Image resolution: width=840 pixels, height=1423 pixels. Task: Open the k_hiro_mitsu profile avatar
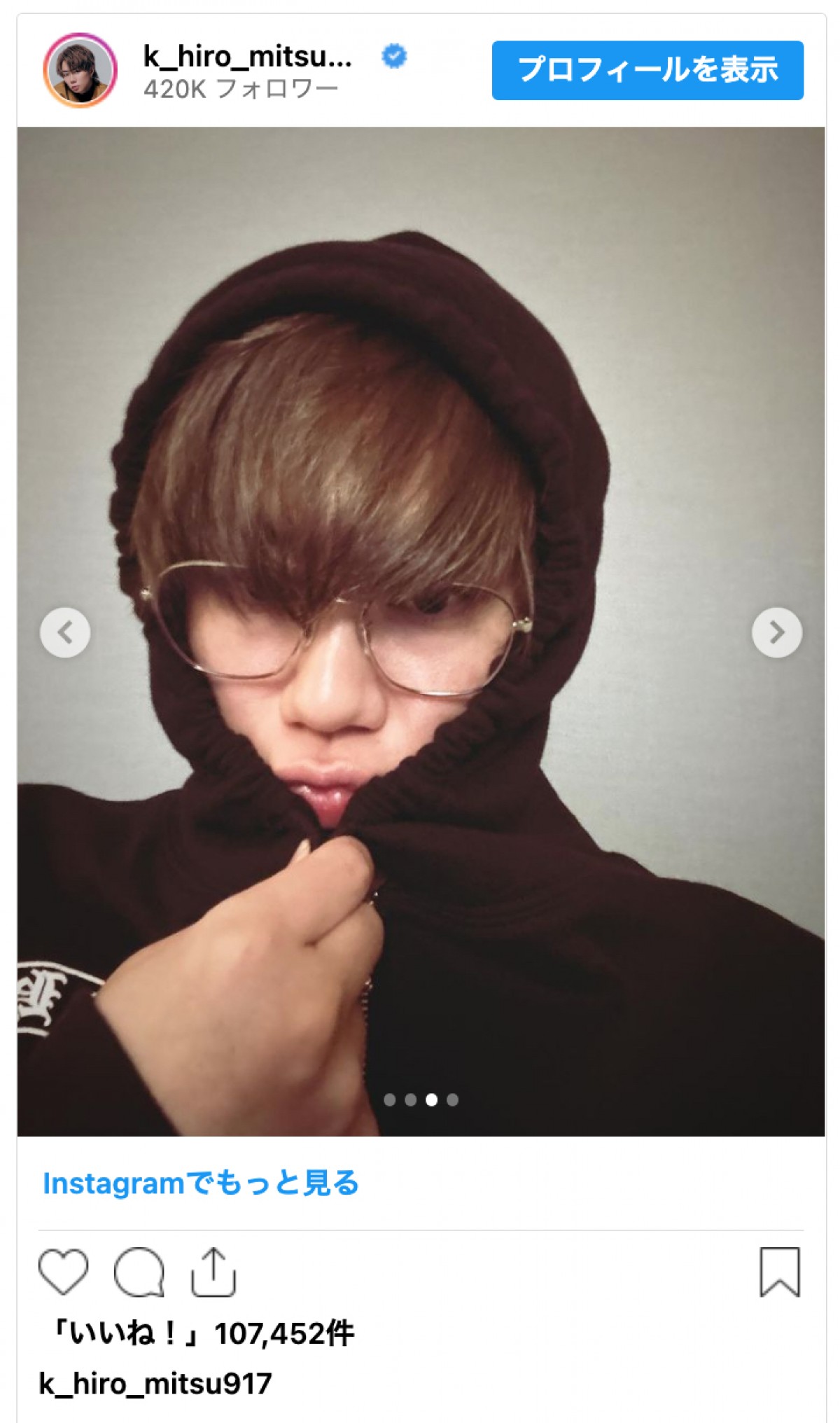[80, 70]
